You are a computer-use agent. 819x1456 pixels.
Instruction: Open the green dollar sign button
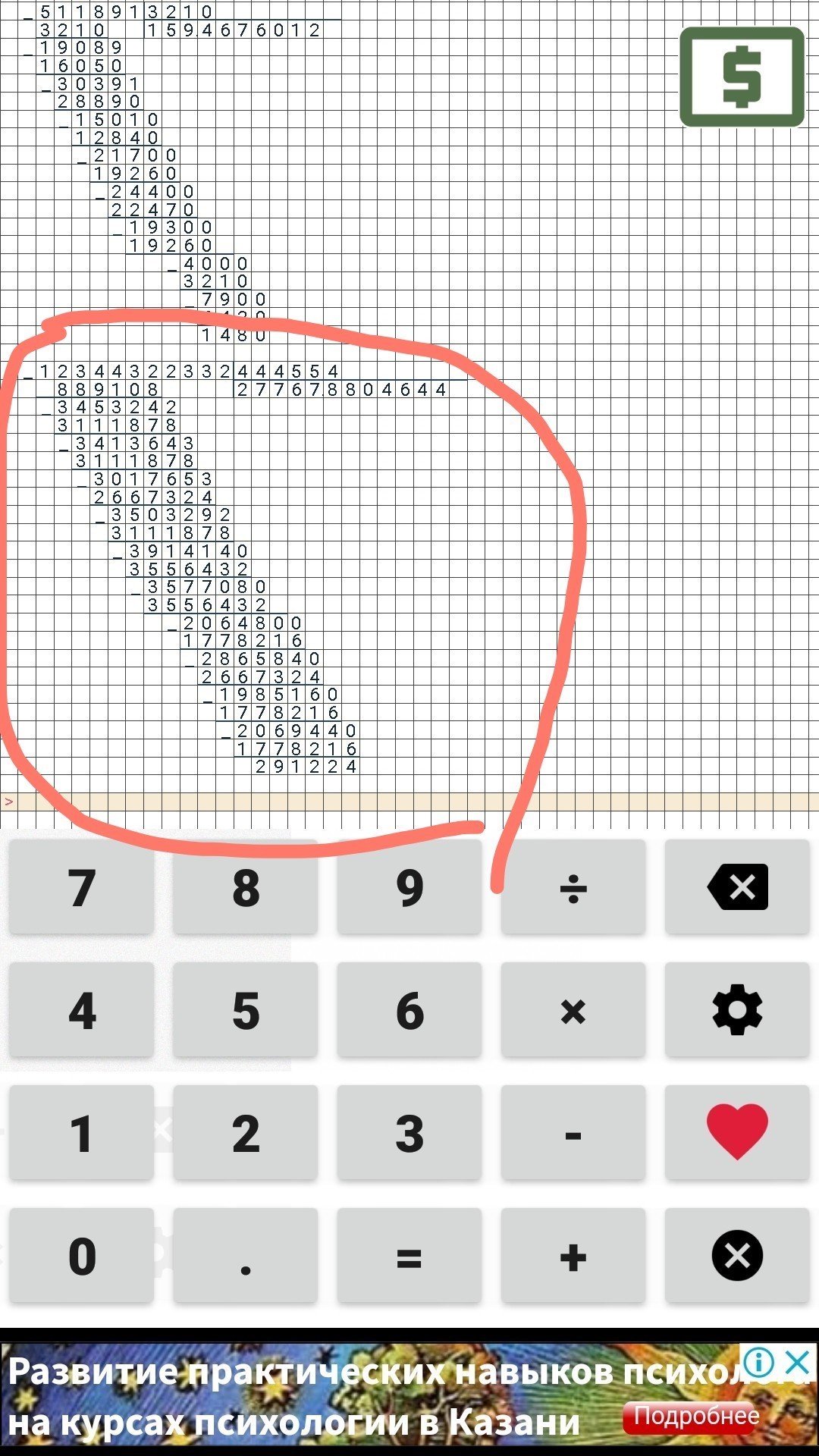coord(742,77)
